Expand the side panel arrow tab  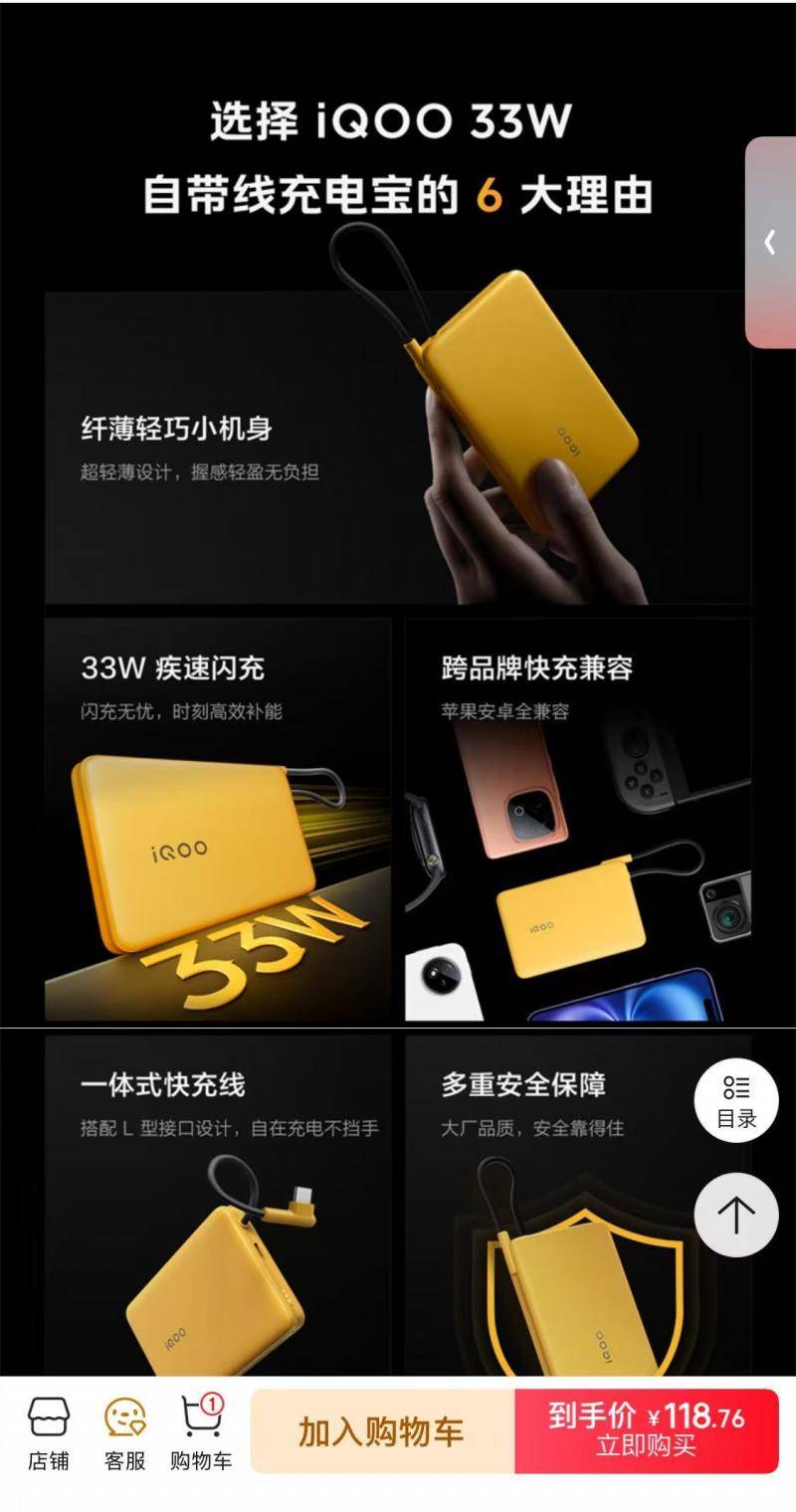(x=771, y=242)
